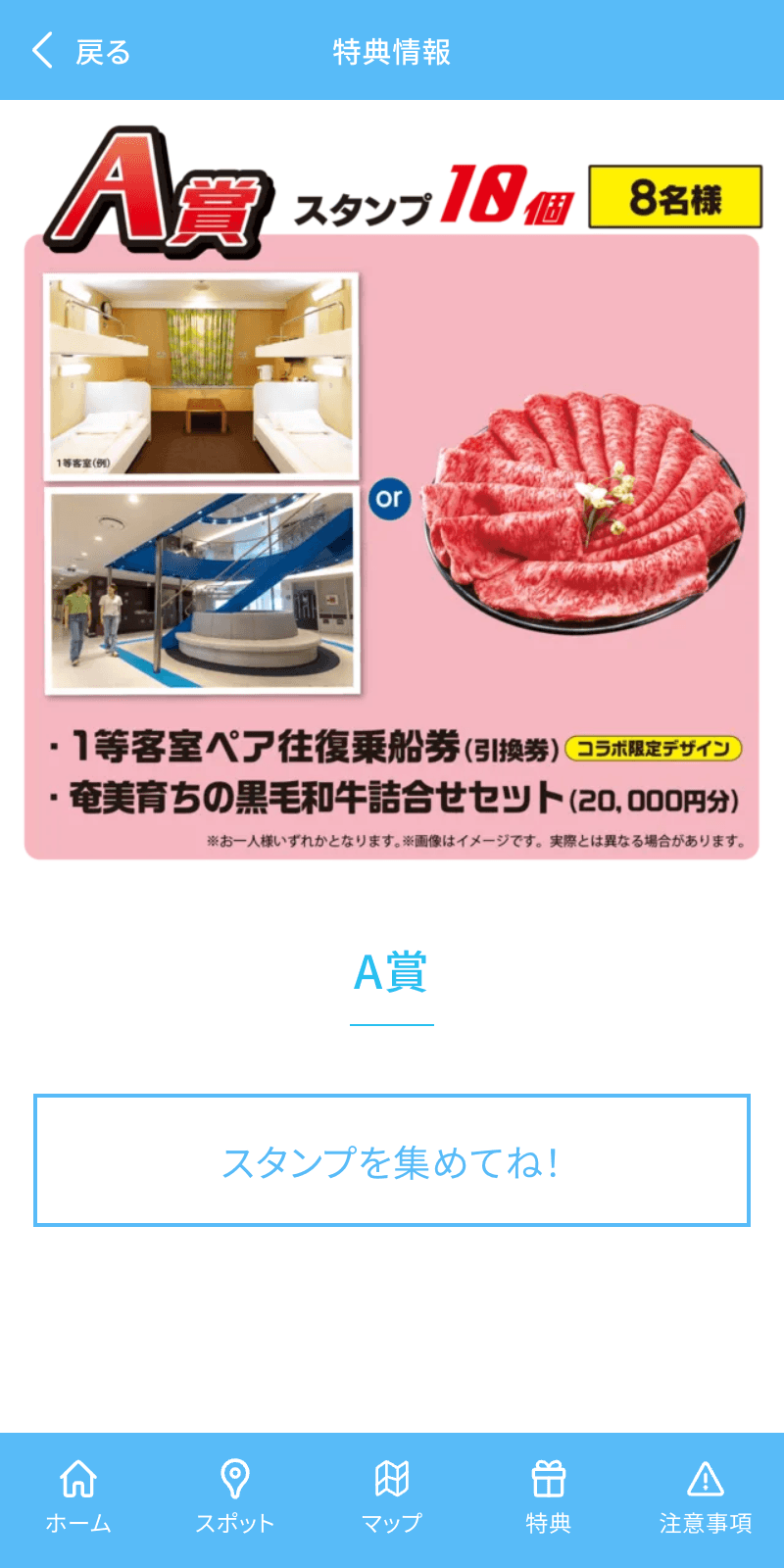Viewport: 784px width, 1568px height.
Task: Tap the 特典 gift box icon
Action: (549, 1478)
